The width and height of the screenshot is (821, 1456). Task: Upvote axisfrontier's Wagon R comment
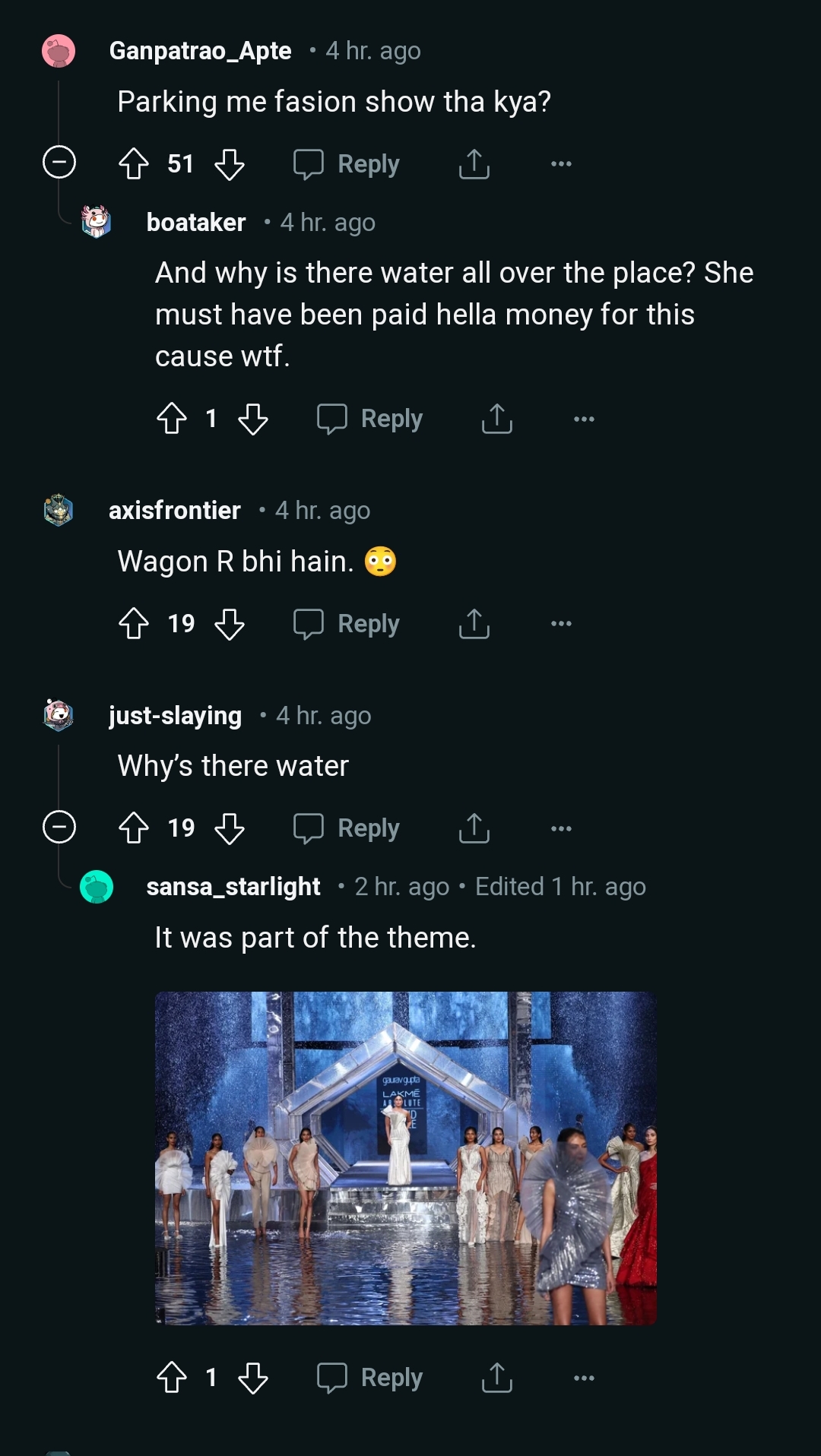tap(134, 623)
